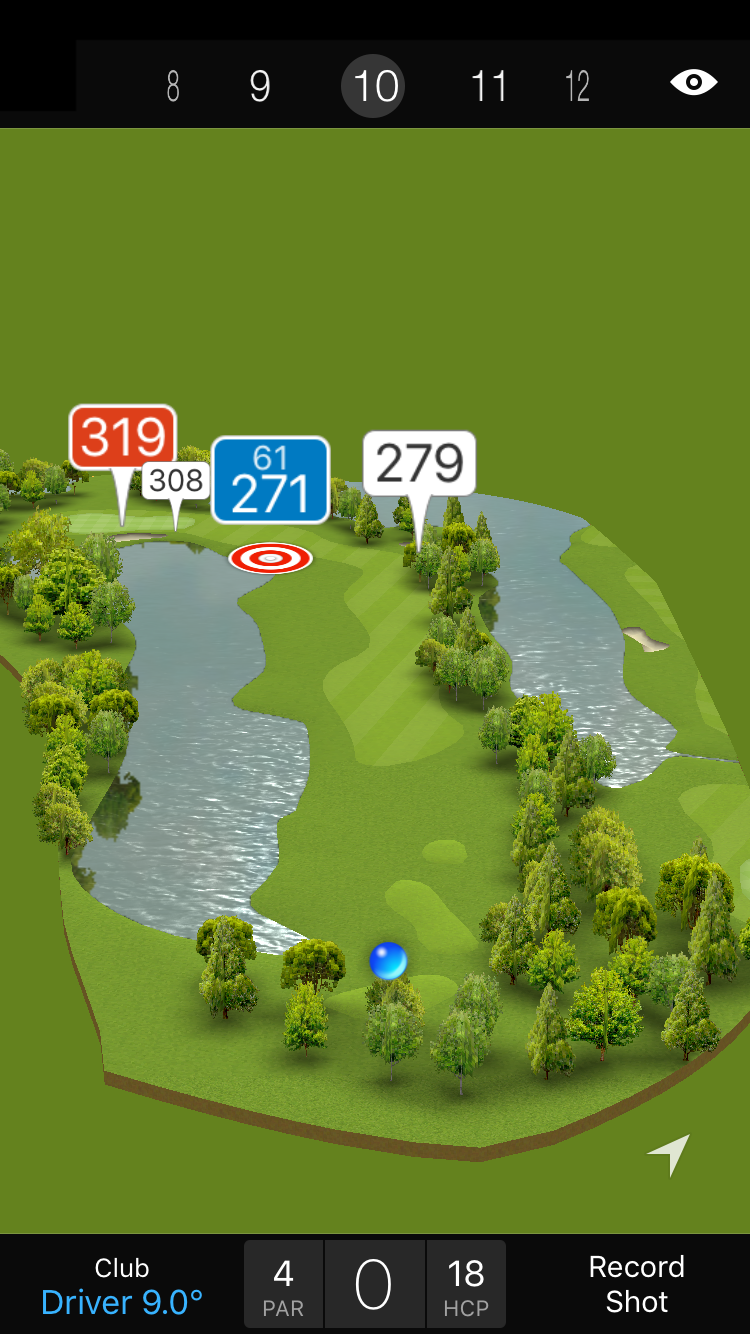Tap the GPS location arrow
The image size is (750, 1334).
click(x=669, y=1155)
